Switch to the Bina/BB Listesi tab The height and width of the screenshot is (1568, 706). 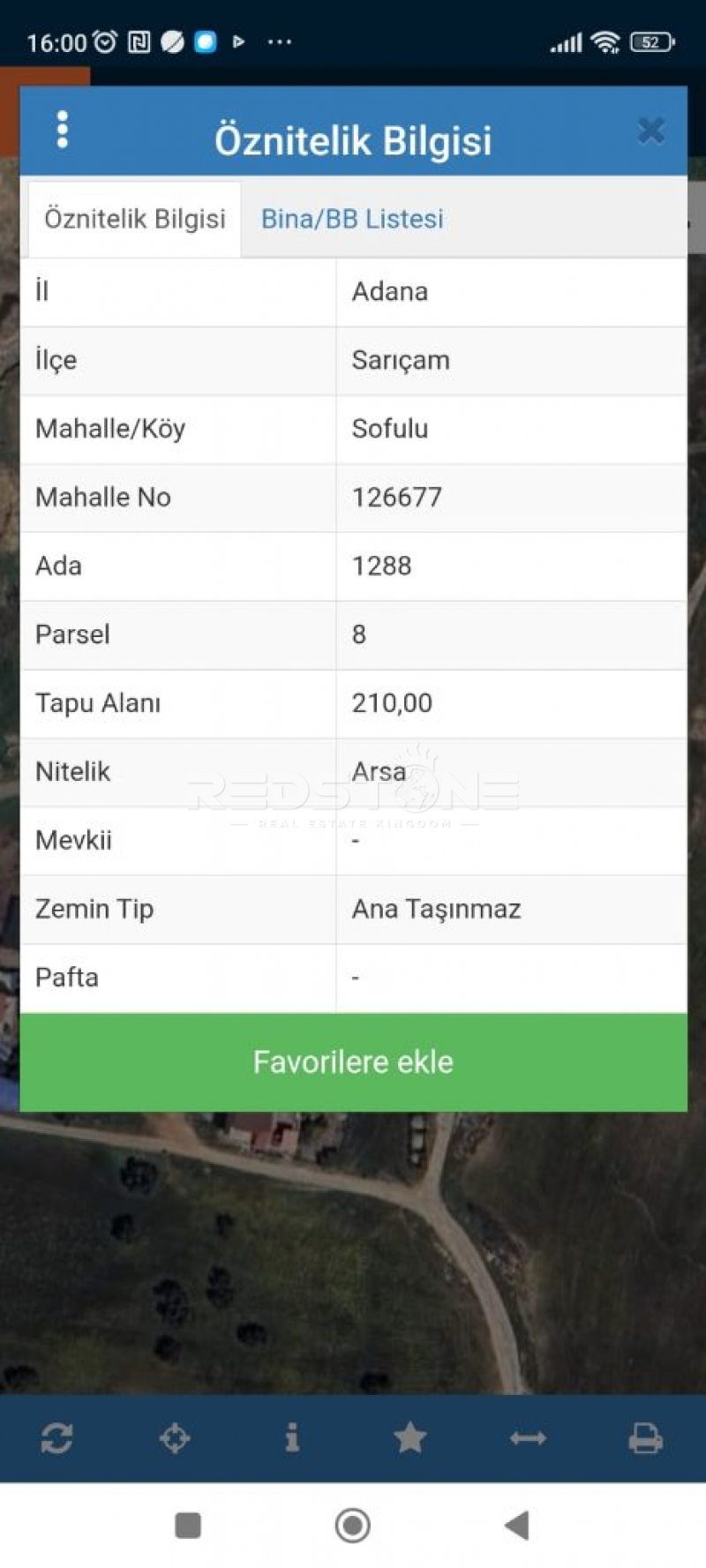[352, 219]
